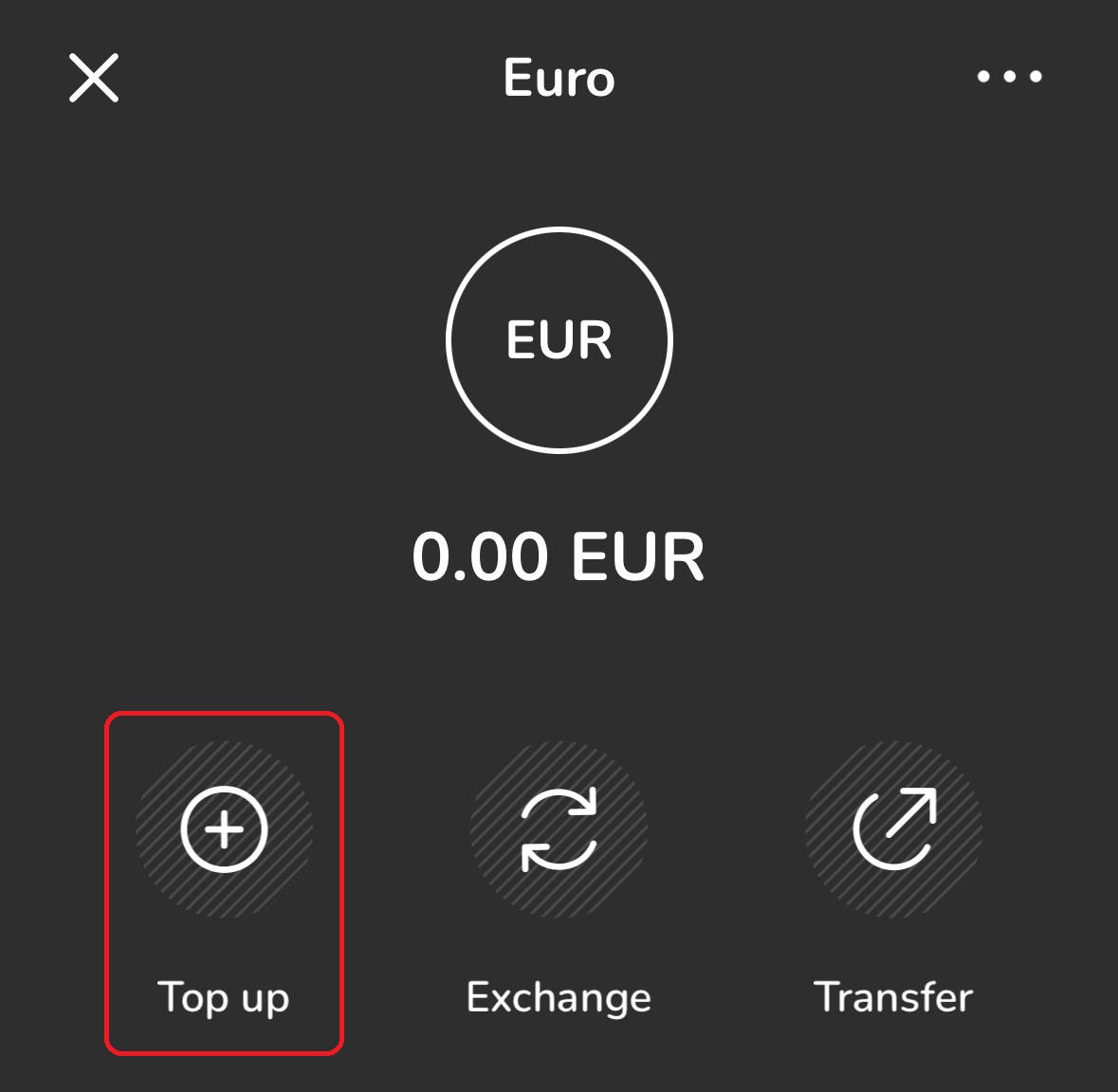Viewport: 1118px width, 1092px height.
Task: Start a Transfer from Euro account
Action: 893,830
